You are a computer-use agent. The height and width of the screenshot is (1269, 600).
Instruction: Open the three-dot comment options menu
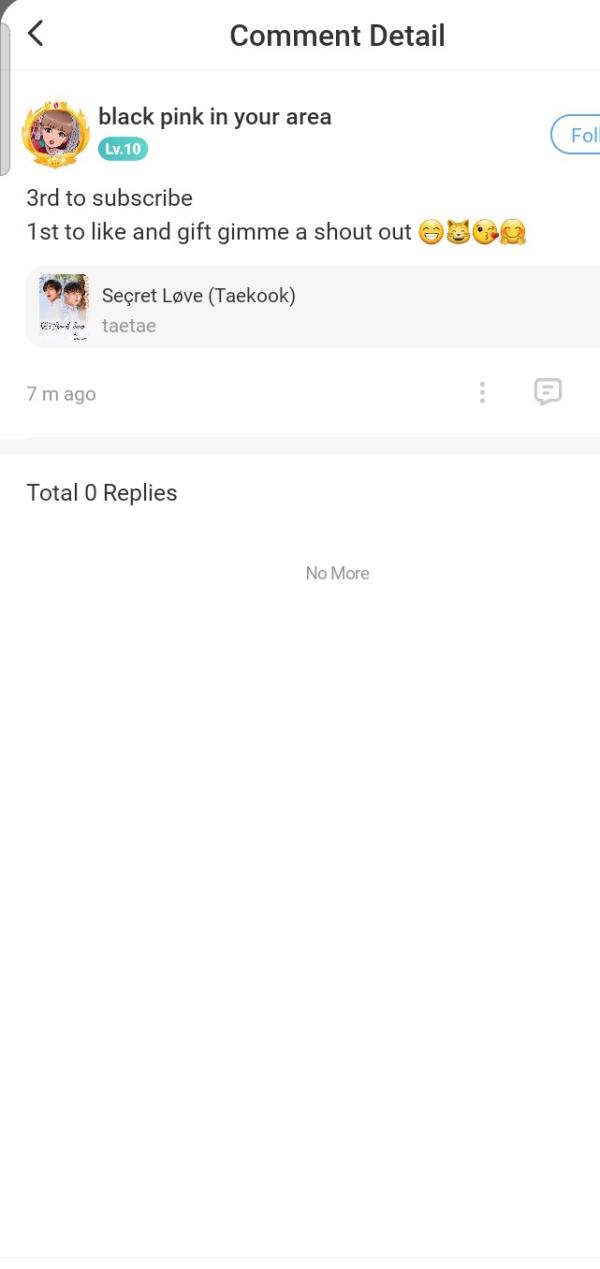[x=482, y=393]
